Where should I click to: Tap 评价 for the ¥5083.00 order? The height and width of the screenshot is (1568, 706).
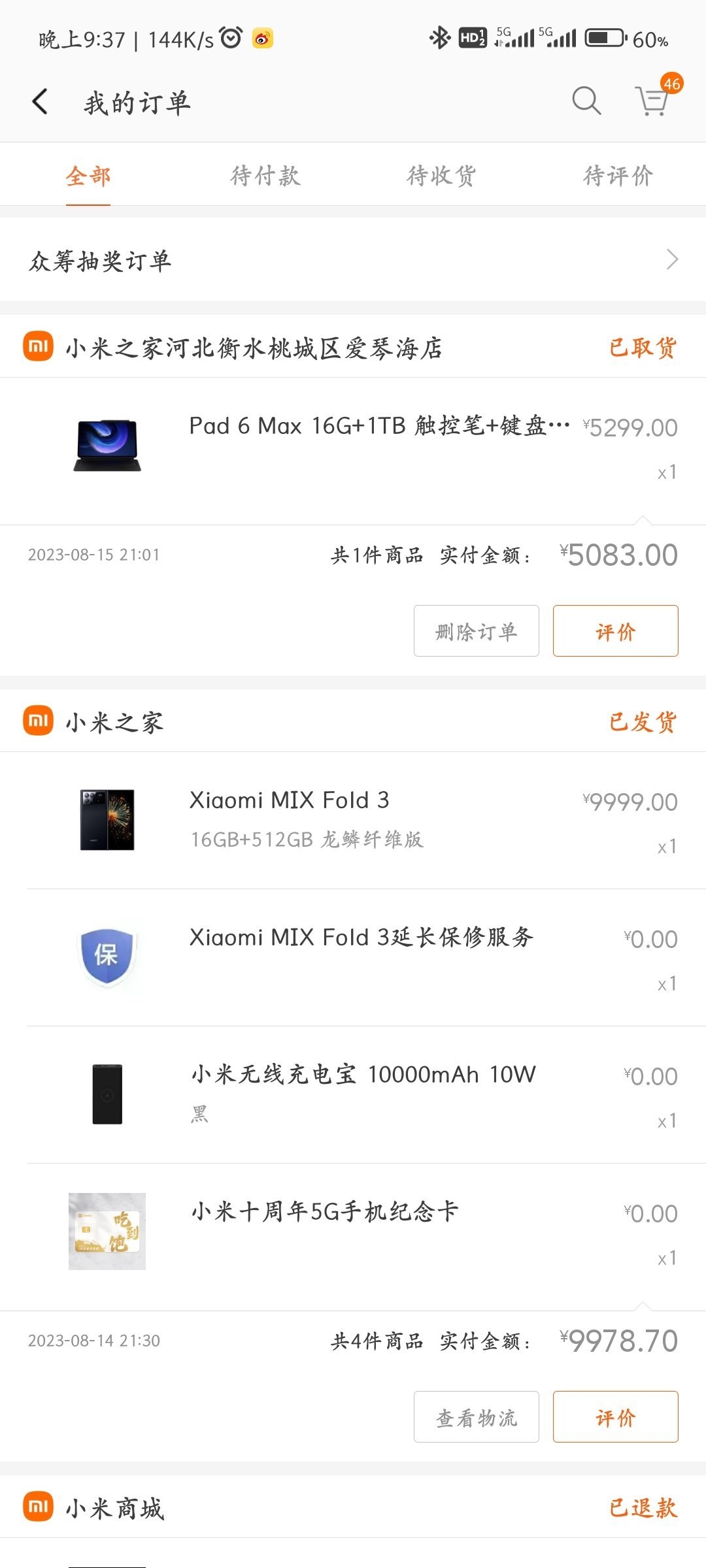coord(615,631)
